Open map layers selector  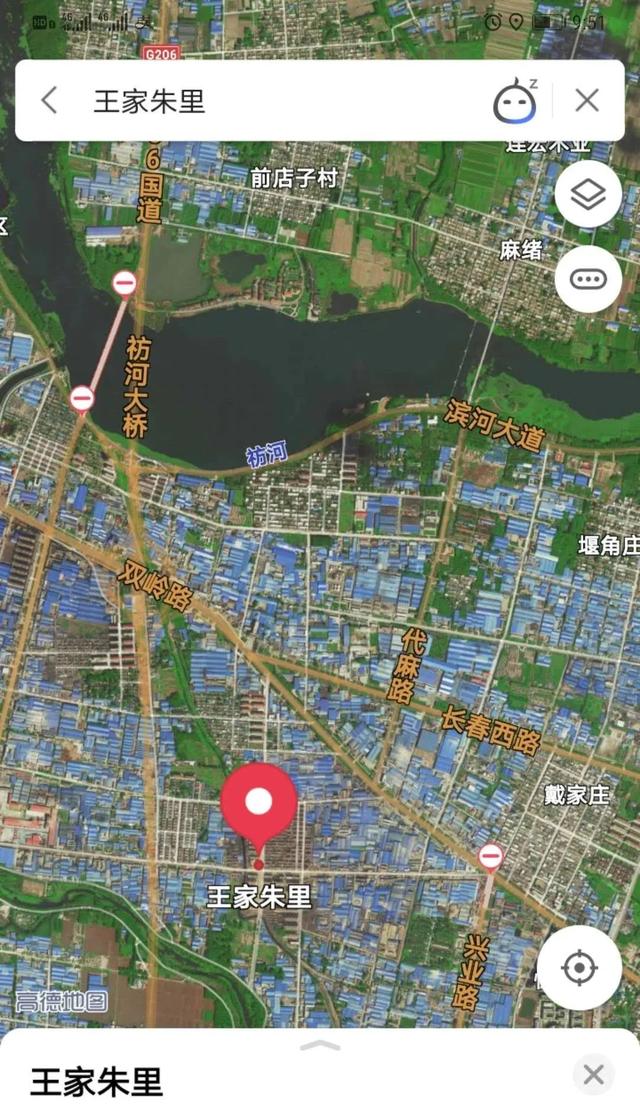click(588, 194)
